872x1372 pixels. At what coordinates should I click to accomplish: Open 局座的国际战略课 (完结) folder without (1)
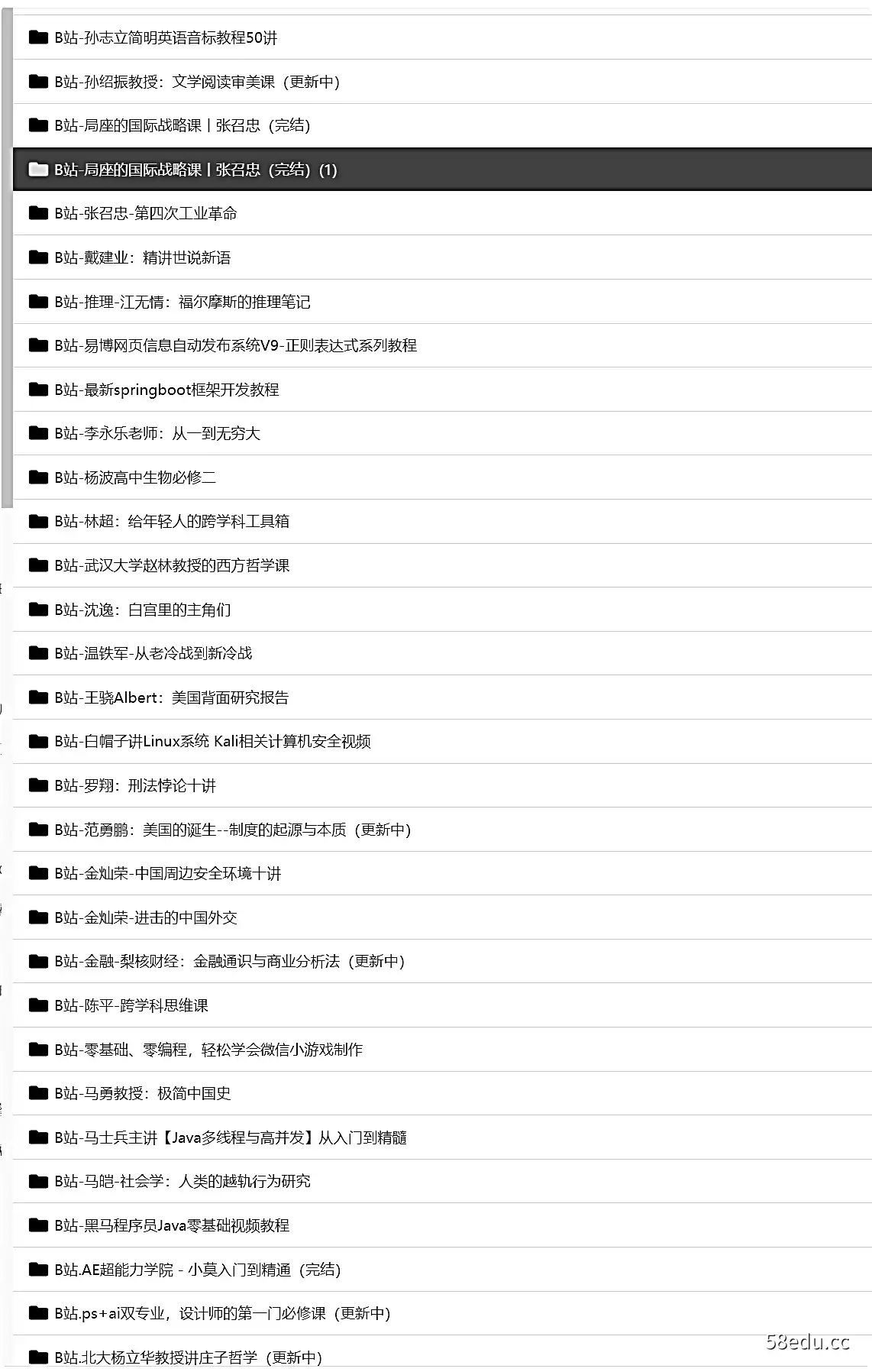tap(182, 125)
